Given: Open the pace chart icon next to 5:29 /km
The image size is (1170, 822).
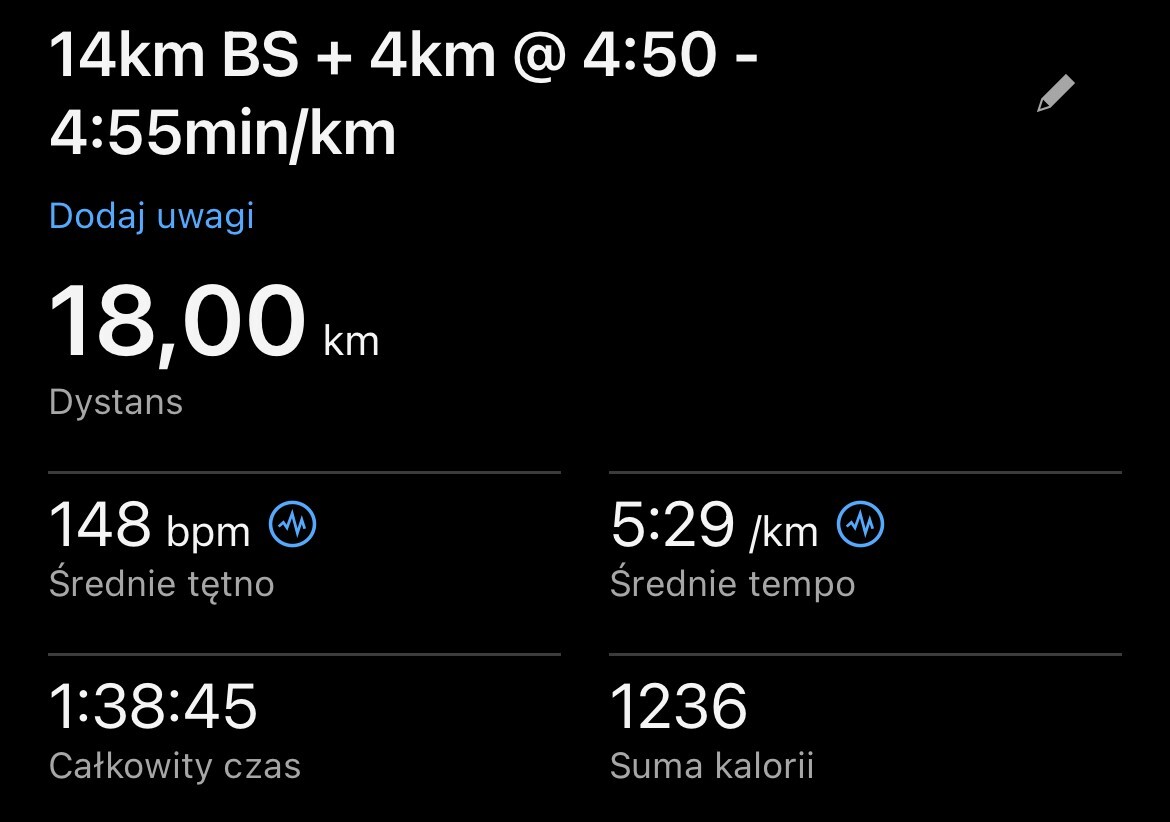Looking at the screenshot, I should pos(861,524).
